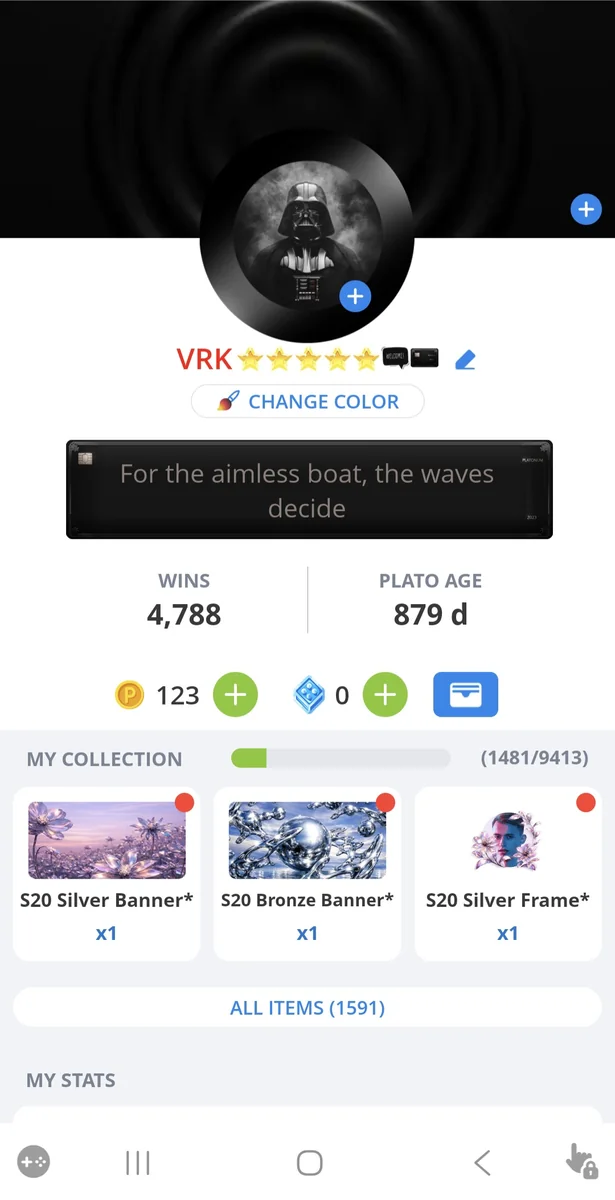The image size is (615, 1200).
Task: Add a new profile banner image
Action: point(585,210)
